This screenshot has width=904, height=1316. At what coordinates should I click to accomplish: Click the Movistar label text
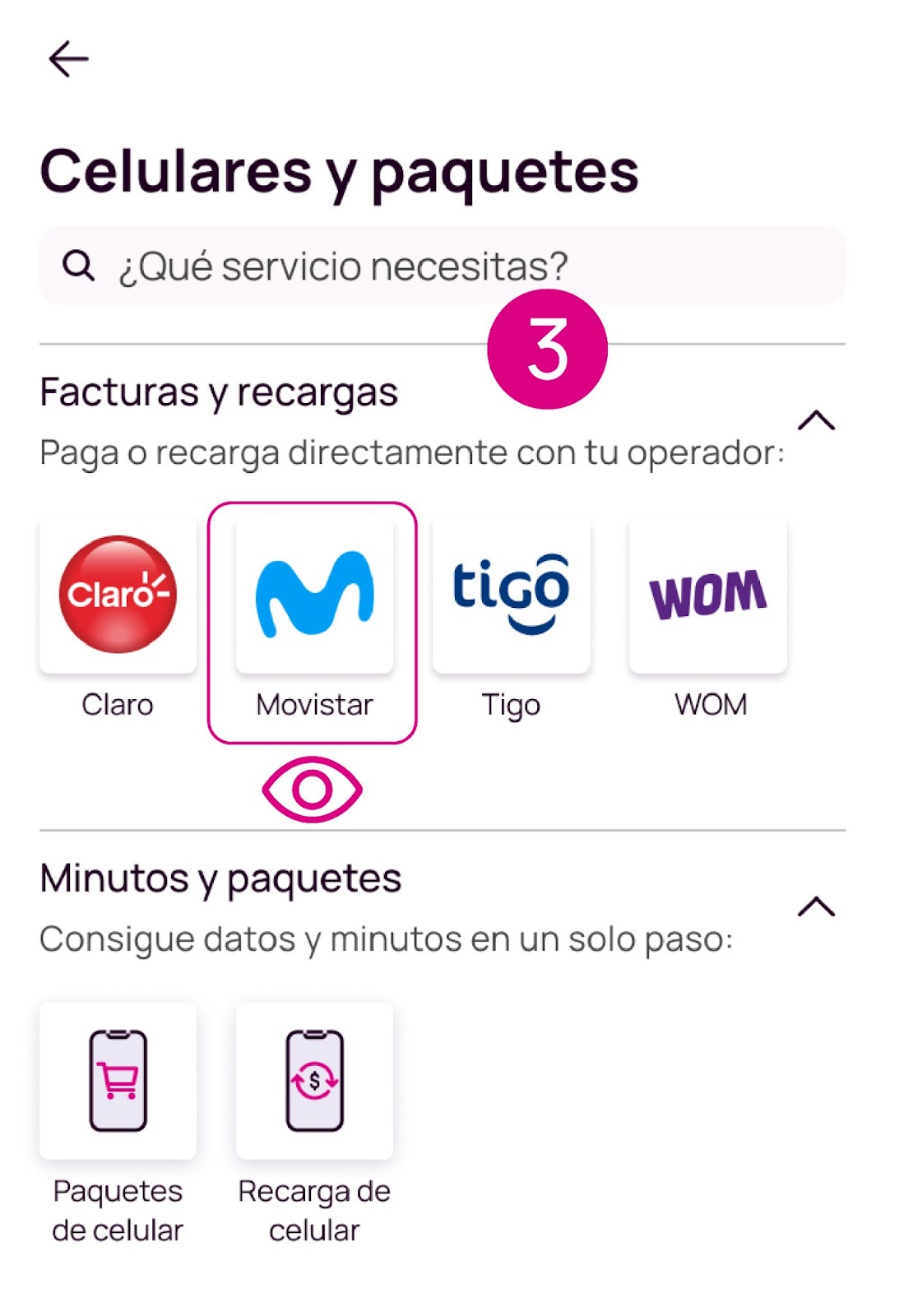point(315,704)
